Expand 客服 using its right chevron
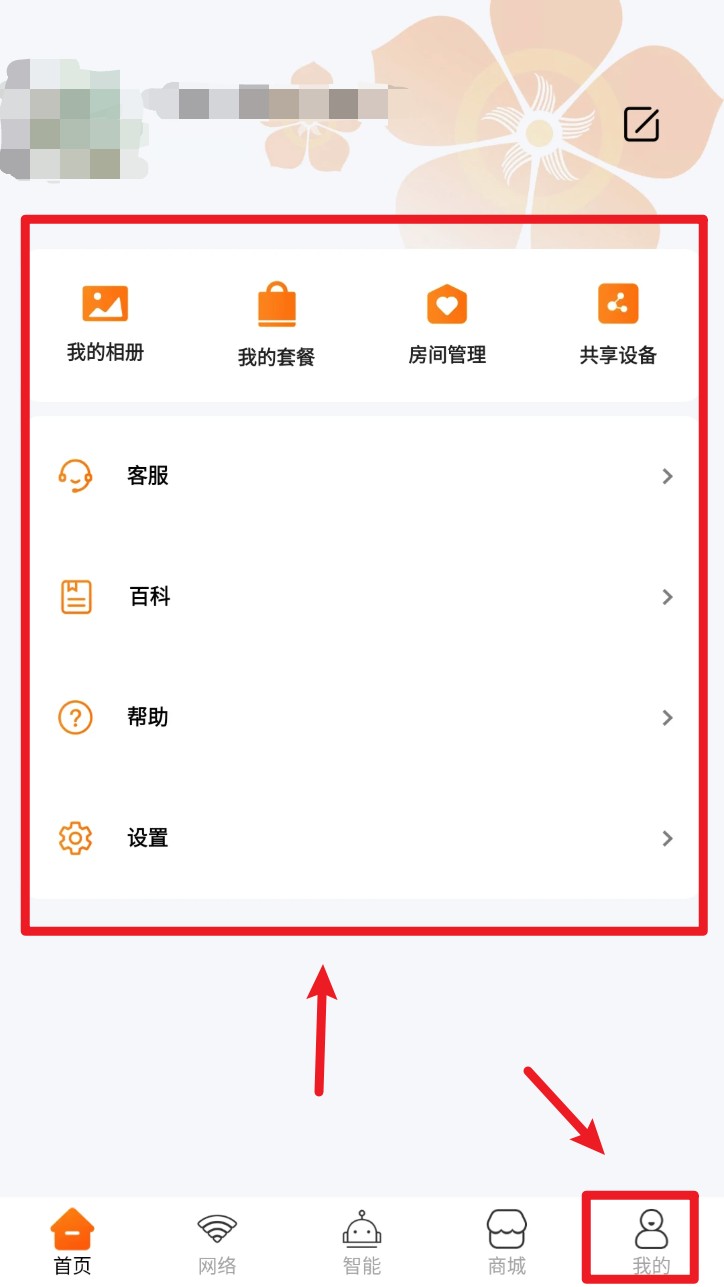Image resolution: width=724 pixels, height=1287 pixels. click(667, 476)
